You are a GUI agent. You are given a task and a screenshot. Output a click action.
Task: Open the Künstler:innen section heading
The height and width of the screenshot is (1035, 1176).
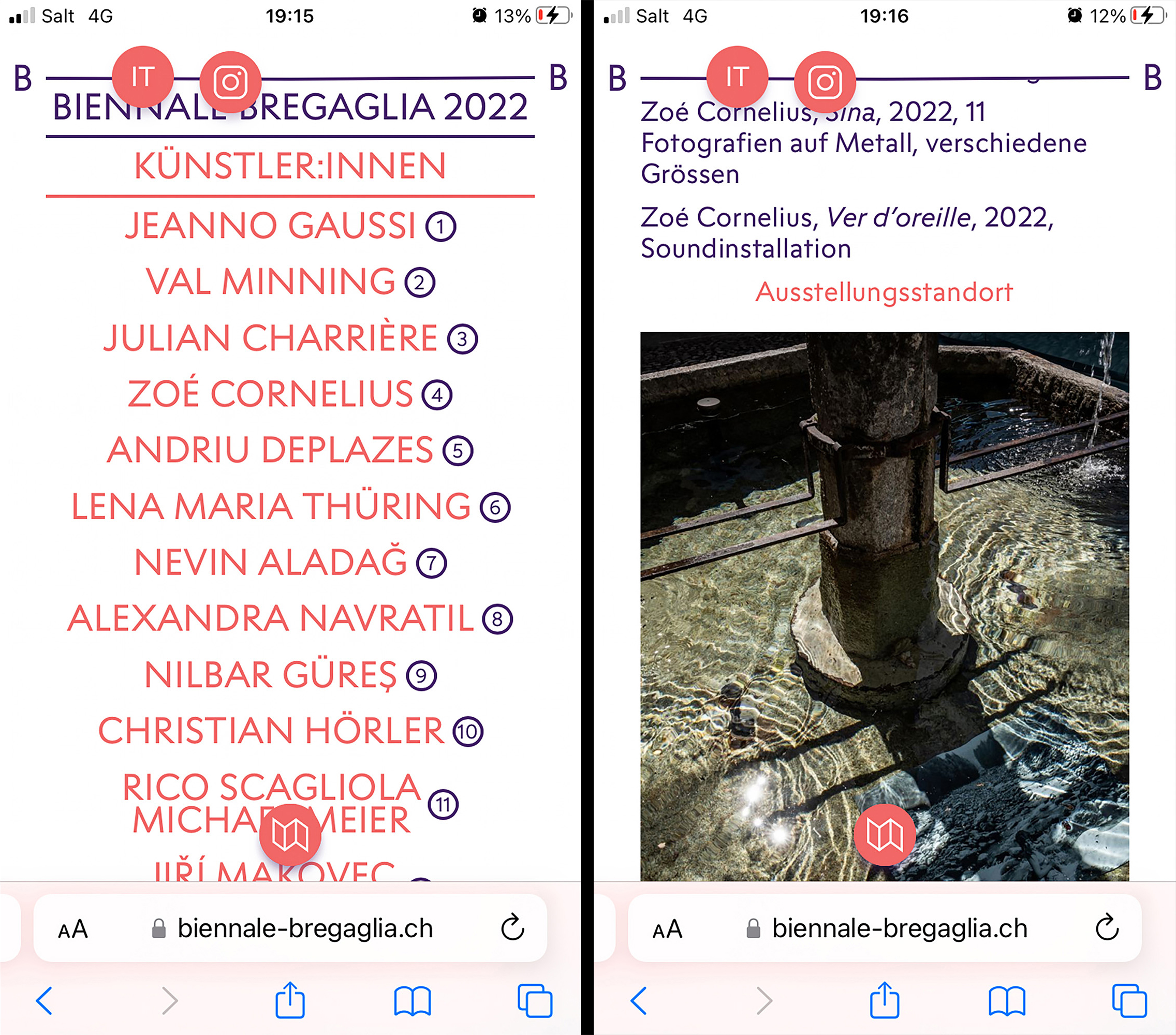tap(290, 166)
